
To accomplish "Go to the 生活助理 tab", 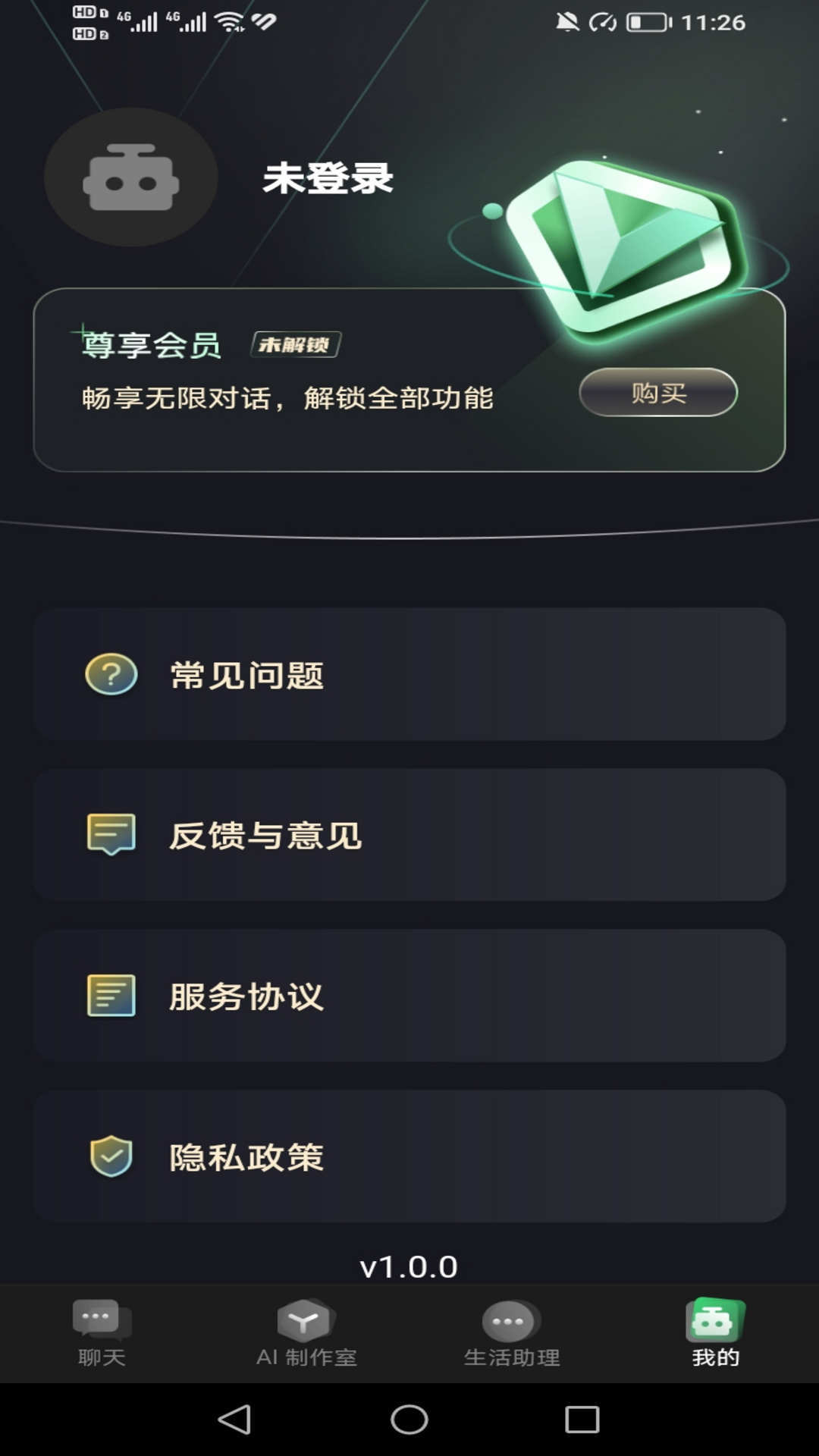I will tap(512, 1334).
